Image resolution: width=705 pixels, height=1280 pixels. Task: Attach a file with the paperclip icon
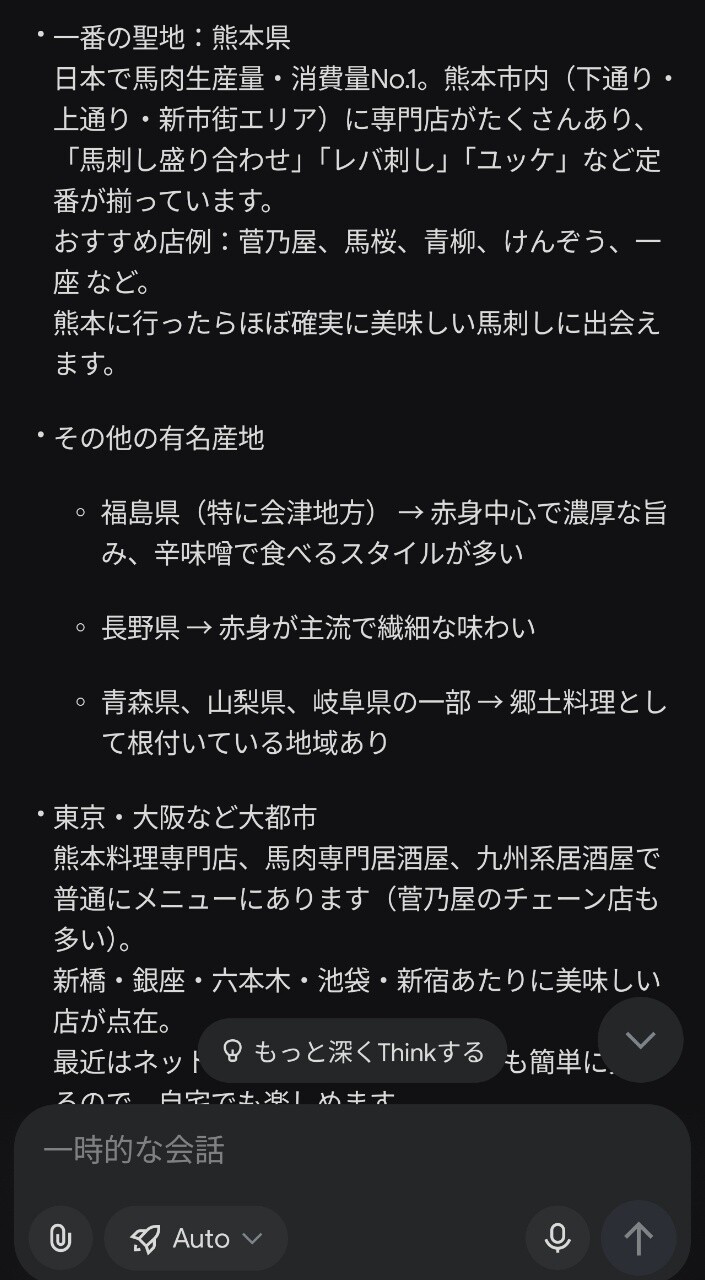click(x=60, y=1239)
